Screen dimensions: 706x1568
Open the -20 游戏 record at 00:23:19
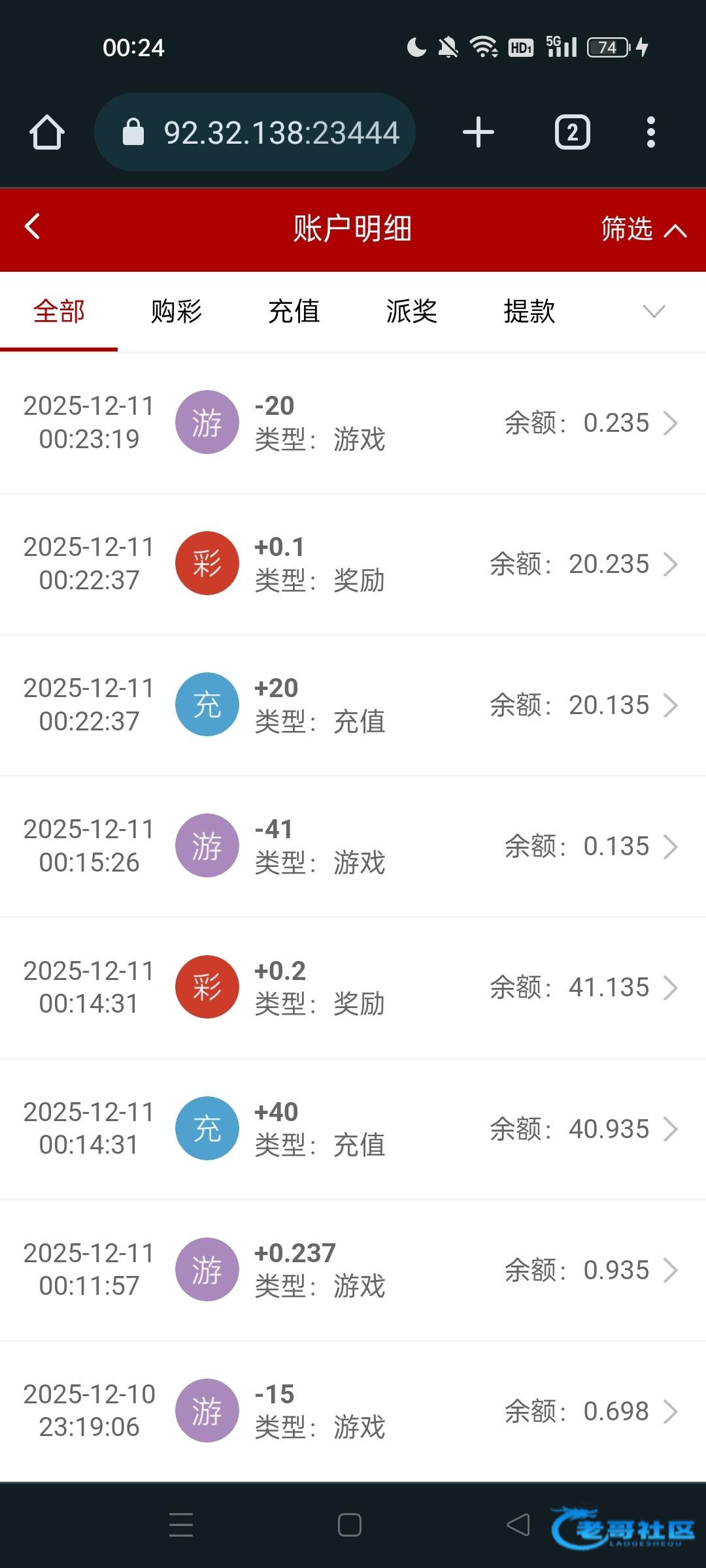click(x=353, y=423)
